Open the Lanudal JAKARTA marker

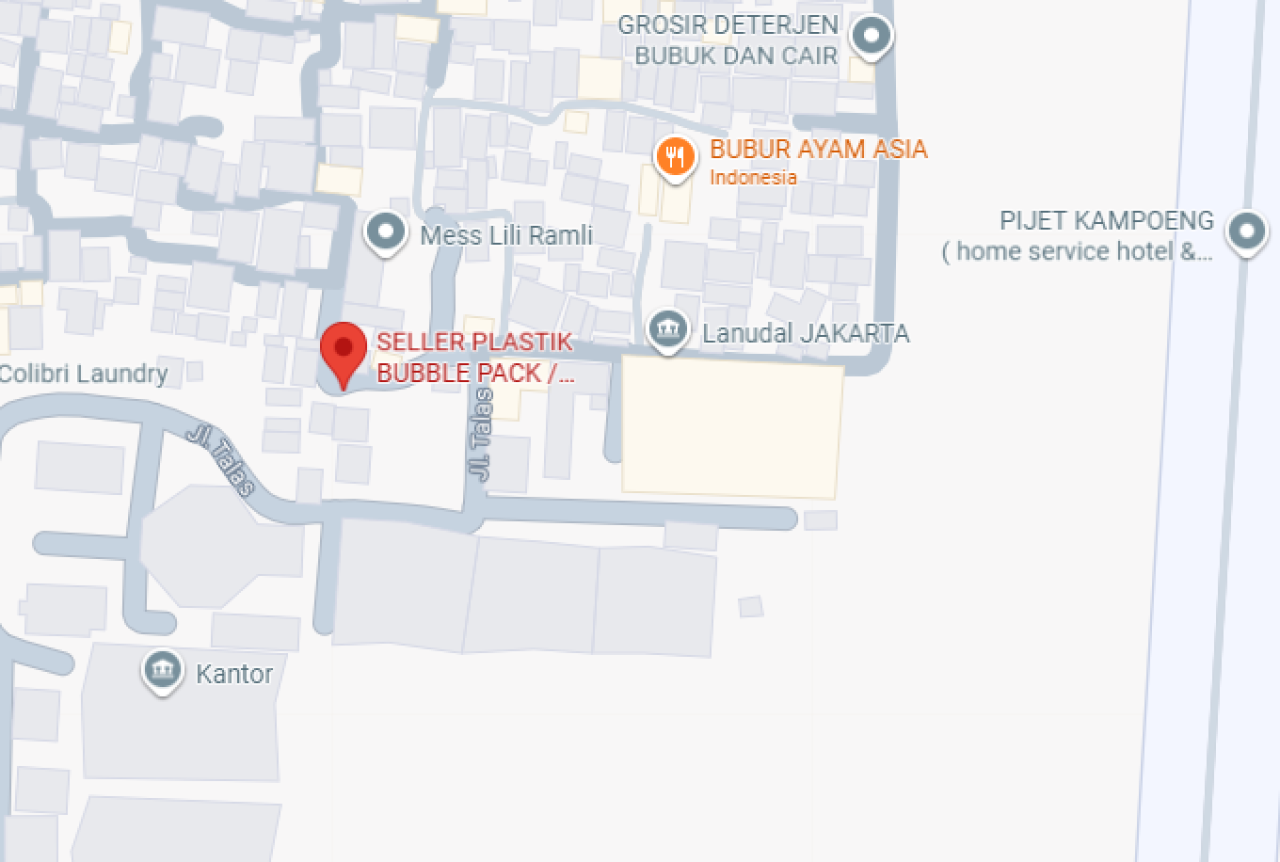667,329
